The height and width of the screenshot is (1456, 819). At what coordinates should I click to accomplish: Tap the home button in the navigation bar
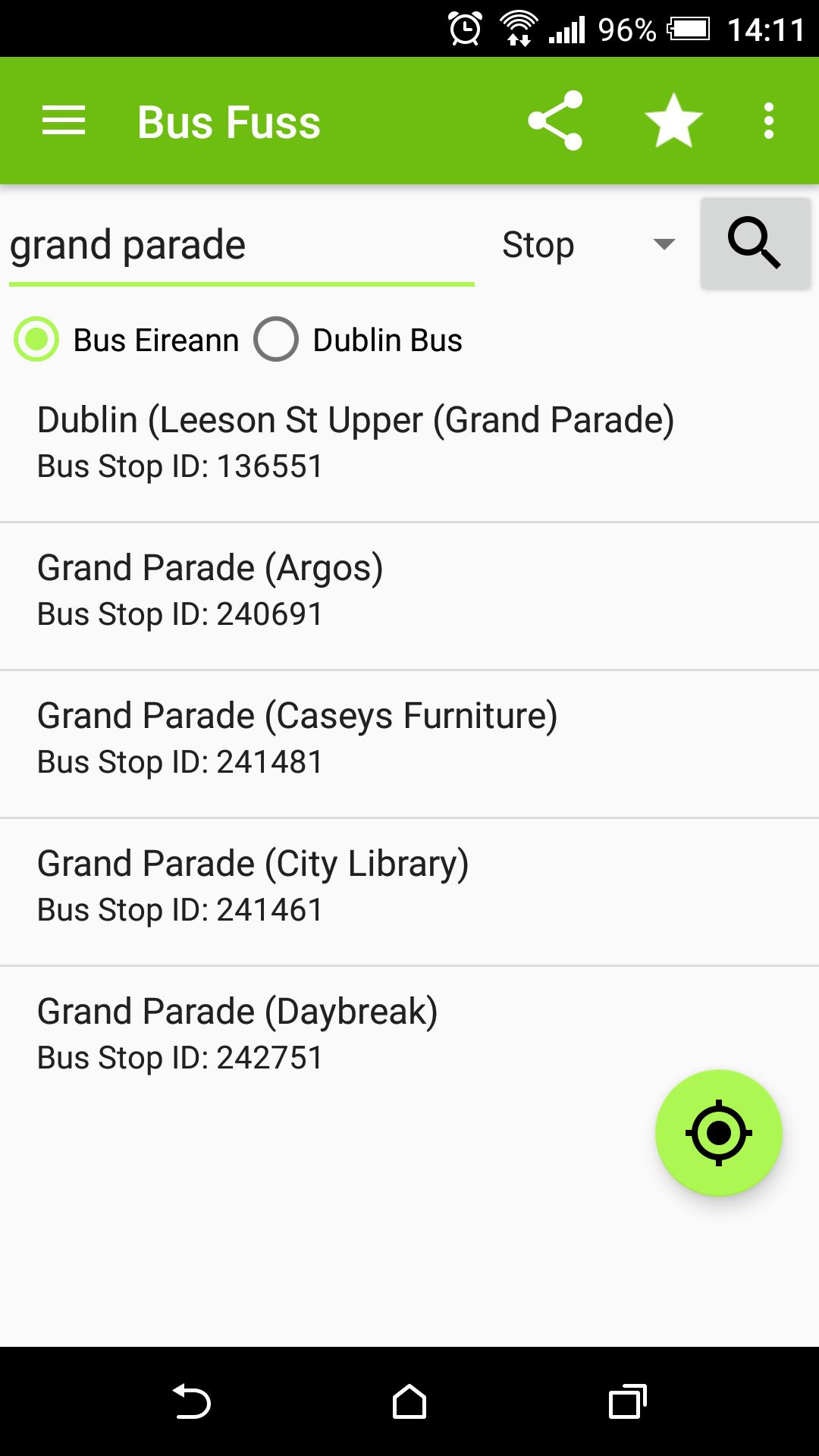pyautogui.click(x=409, y=1403)
